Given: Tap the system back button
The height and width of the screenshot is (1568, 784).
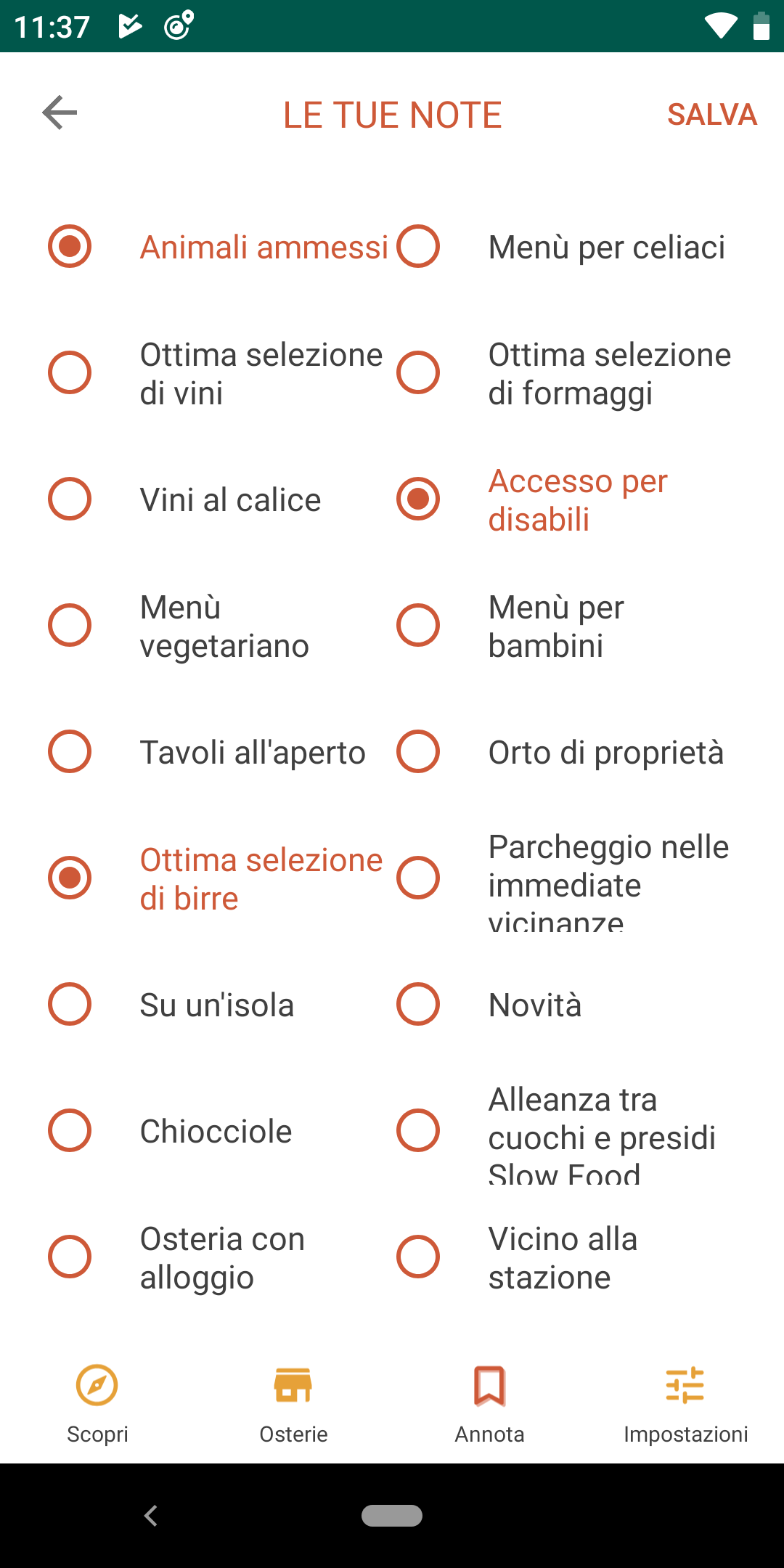Looking at the screenshot, I should point(151,1516).
